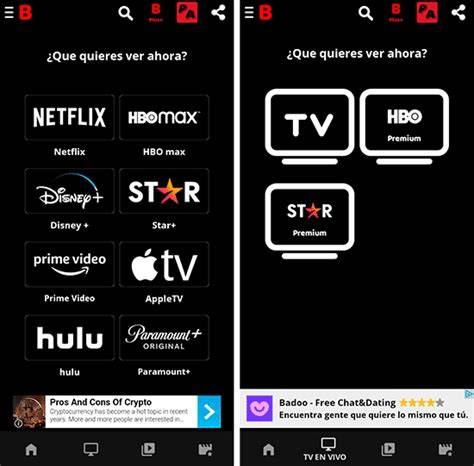Open the Star+ streaming tile

point(164,191)
